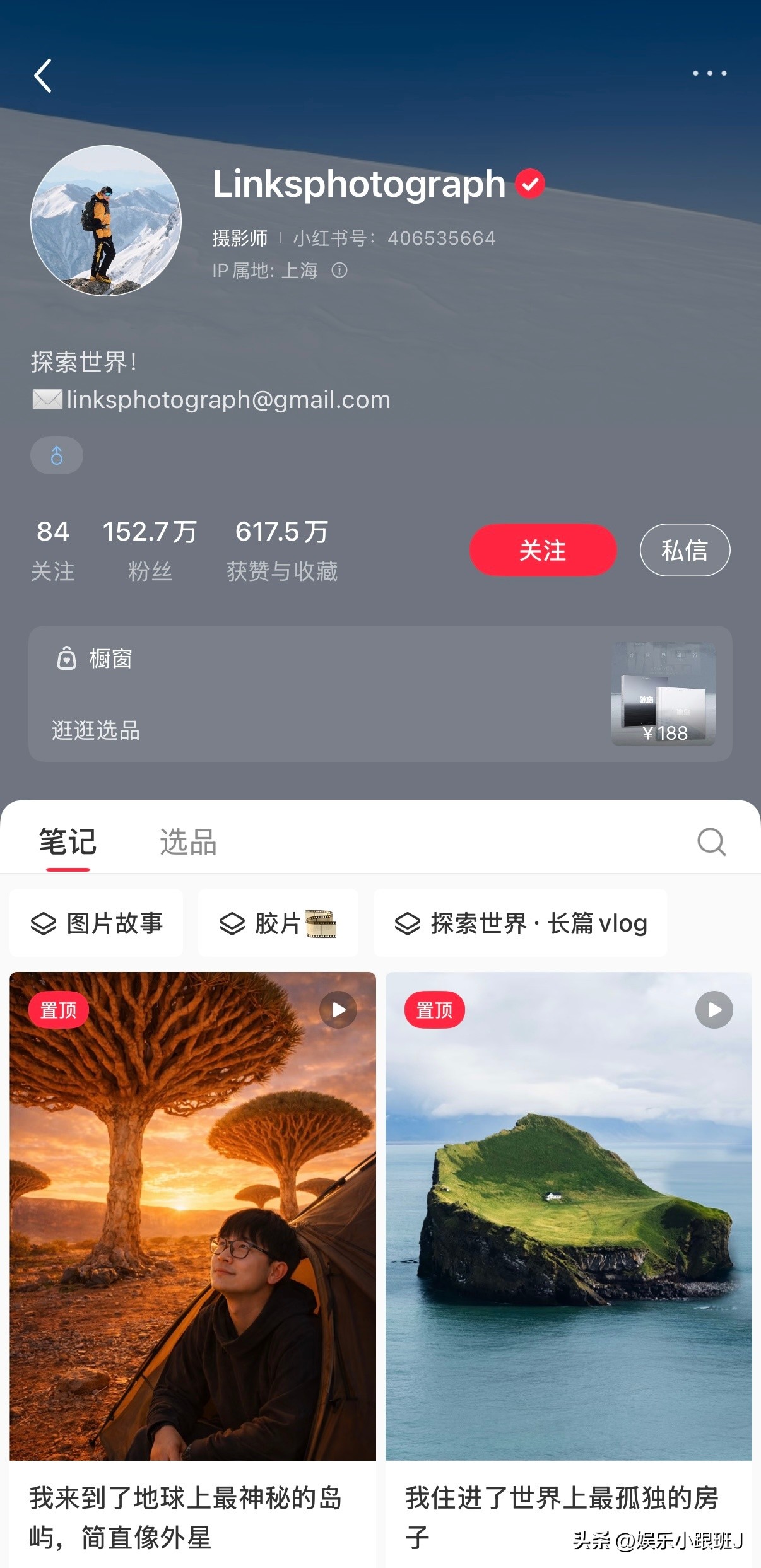The width and height of the screenshot is (761, 1568).
Task: Open the ¥188 product thumbnail
Action: pos(663,694)
